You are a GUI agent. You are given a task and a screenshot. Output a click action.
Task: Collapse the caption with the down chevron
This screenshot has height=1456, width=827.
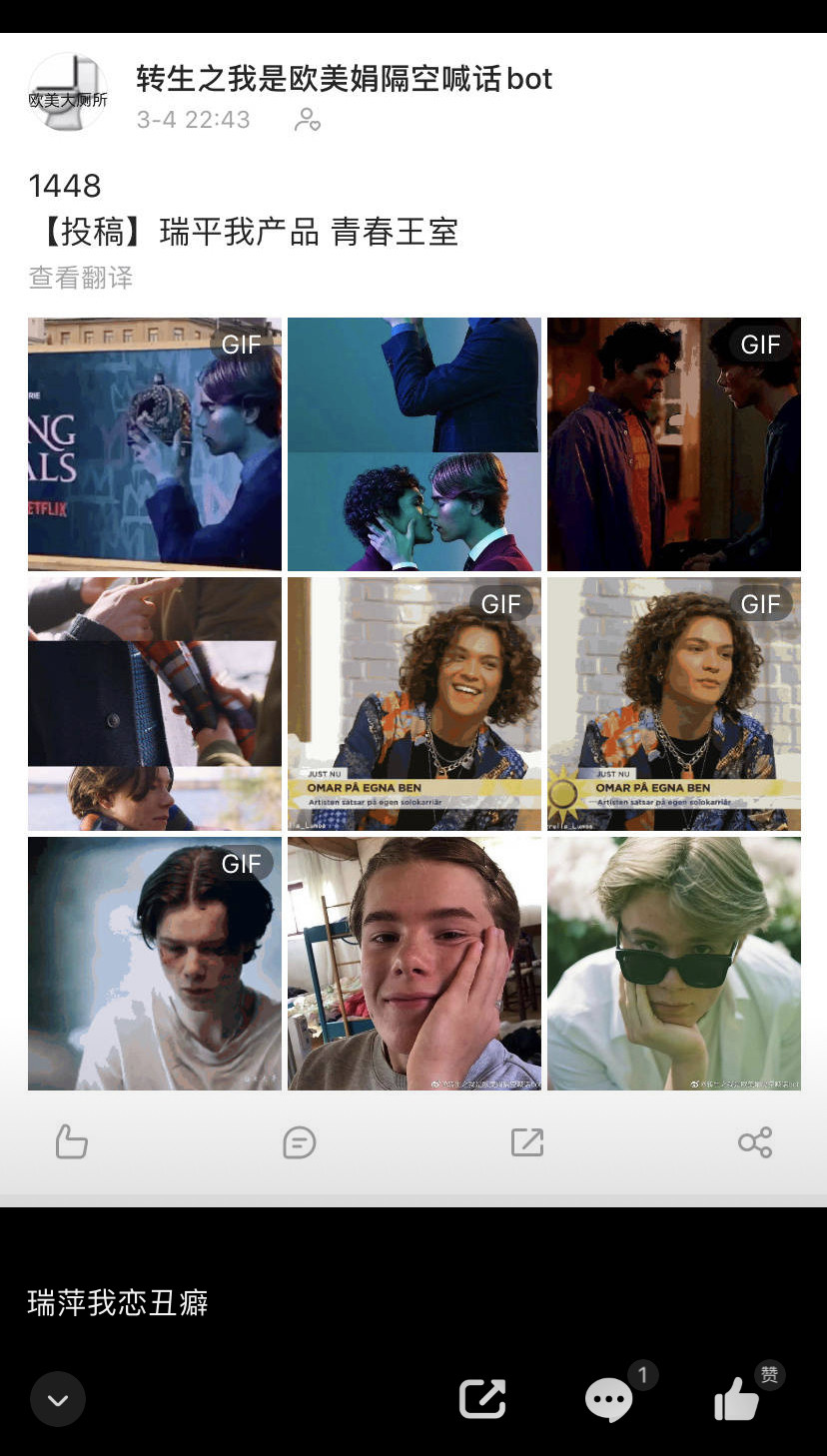58,1399
